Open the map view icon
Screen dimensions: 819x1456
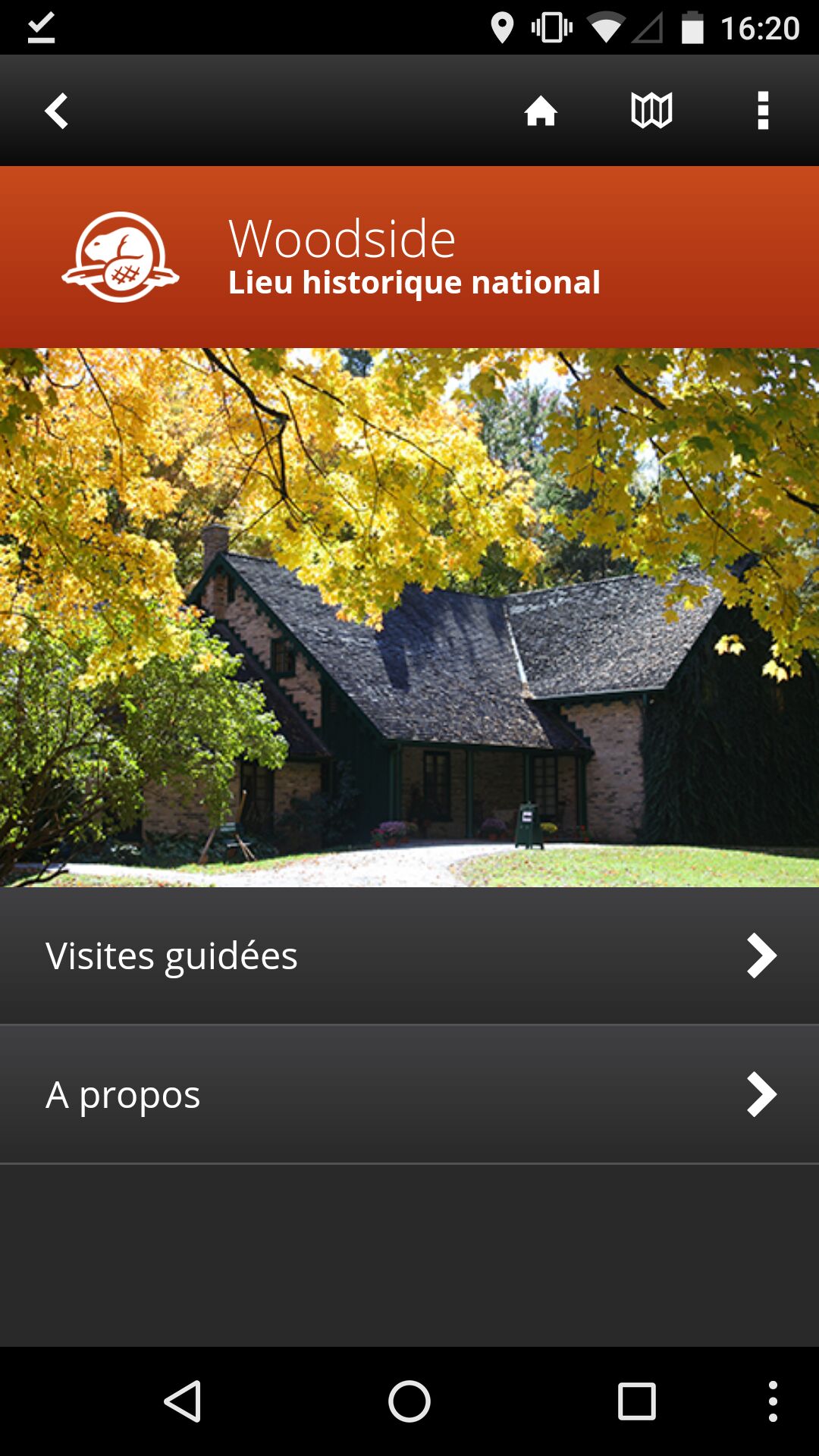pyautogui.click(x=651, y=111)
